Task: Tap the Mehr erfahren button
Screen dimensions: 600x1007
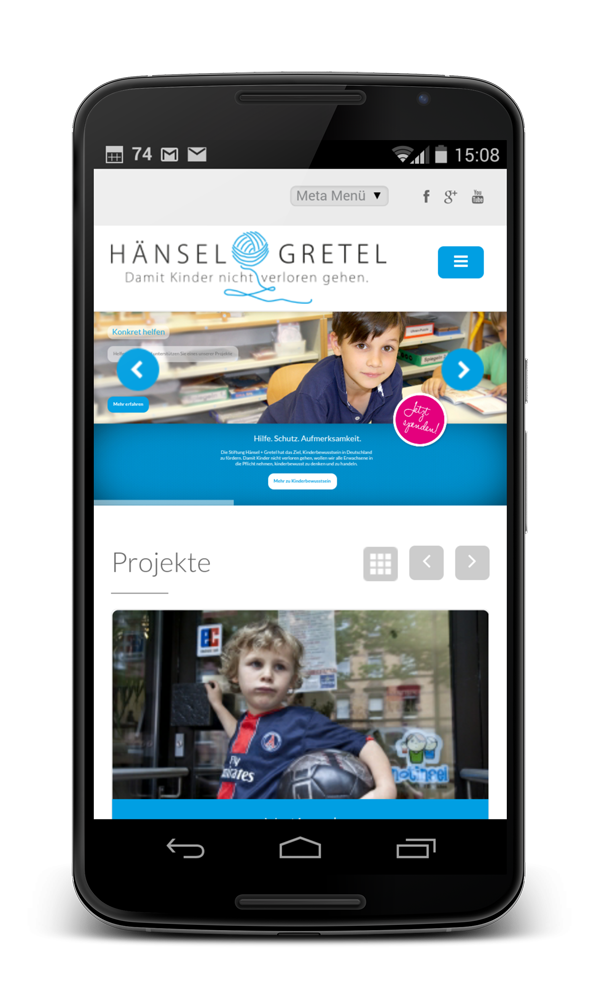Action: coord(128,404)
